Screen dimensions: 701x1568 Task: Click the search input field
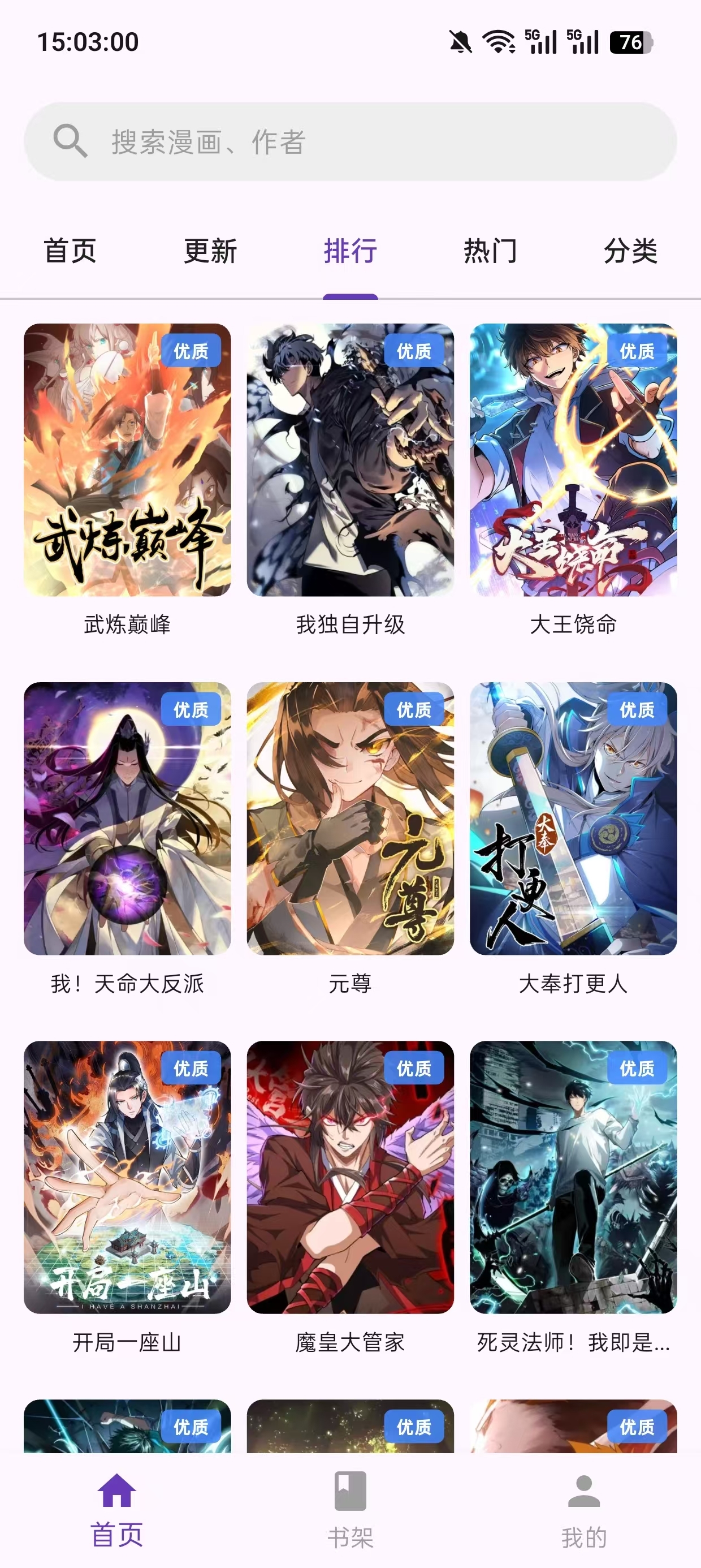304,143
